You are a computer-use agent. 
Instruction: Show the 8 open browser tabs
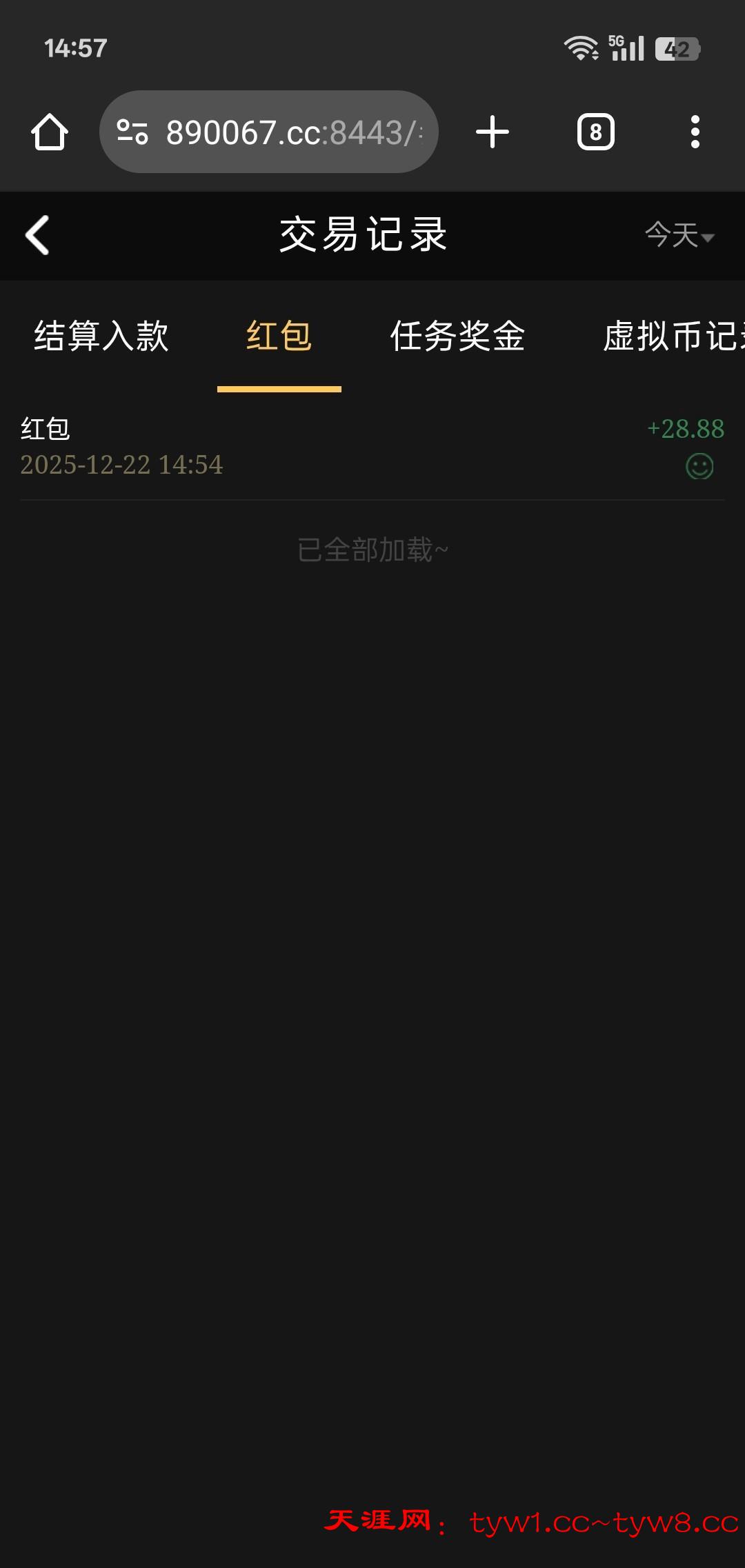[x=596, y=132]
